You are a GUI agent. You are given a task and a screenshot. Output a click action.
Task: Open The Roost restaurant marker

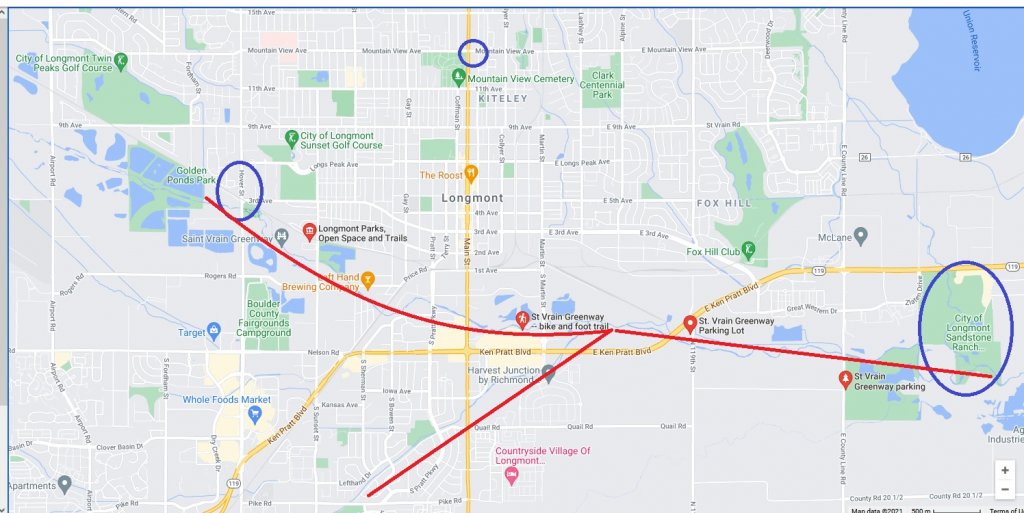coord(472,175)
